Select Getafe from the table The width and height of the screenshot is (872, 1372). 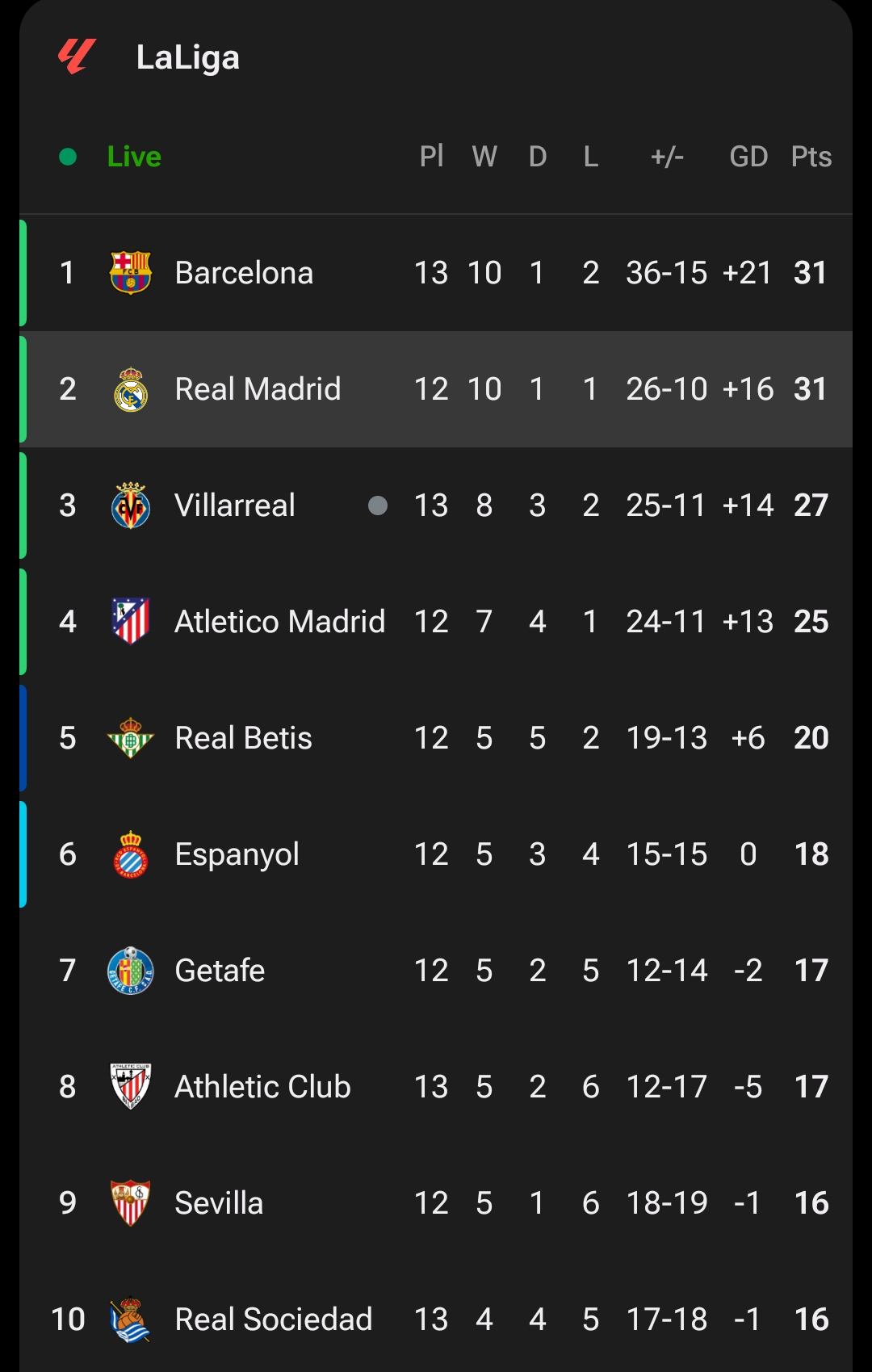tap(220, 971)
